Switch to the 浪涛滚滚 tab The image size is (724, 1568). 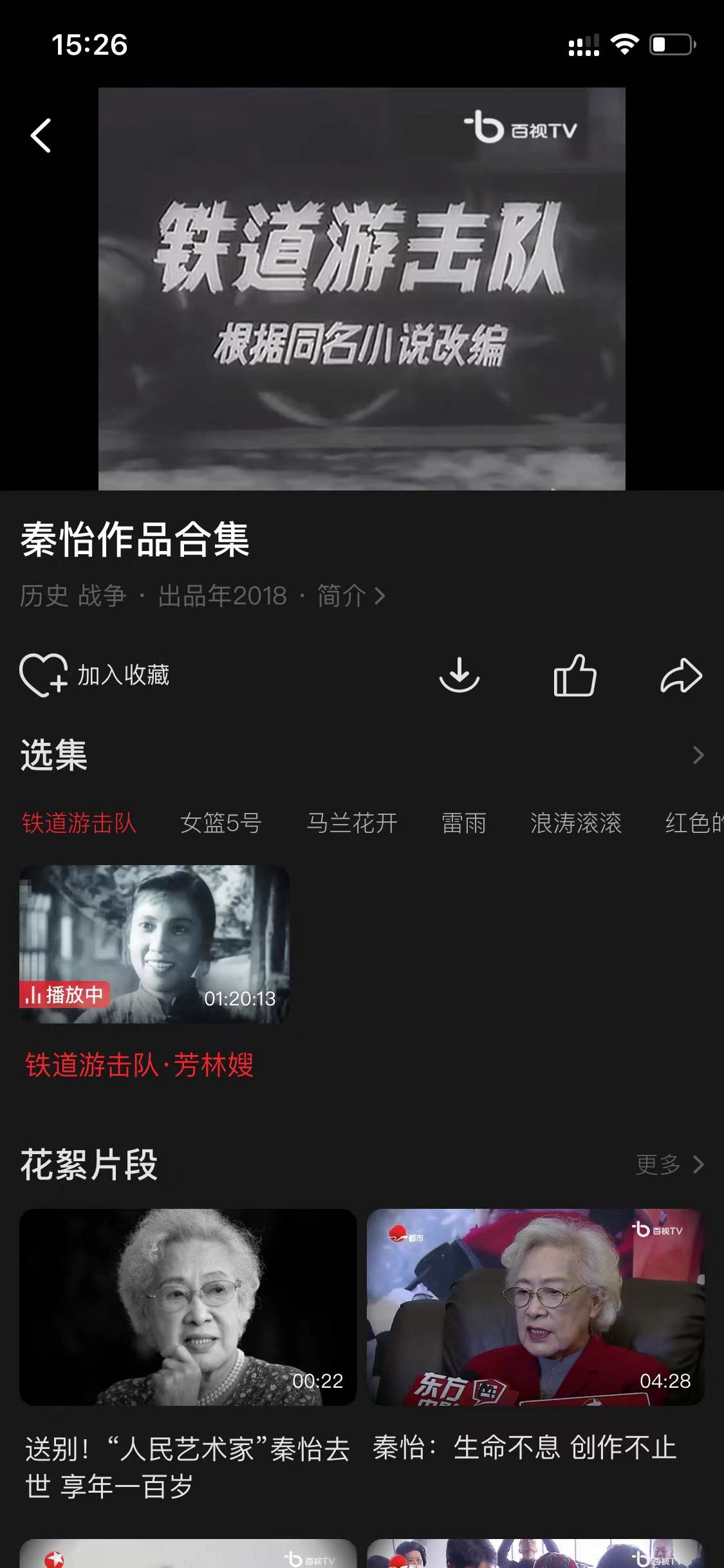tap(576, 823)
